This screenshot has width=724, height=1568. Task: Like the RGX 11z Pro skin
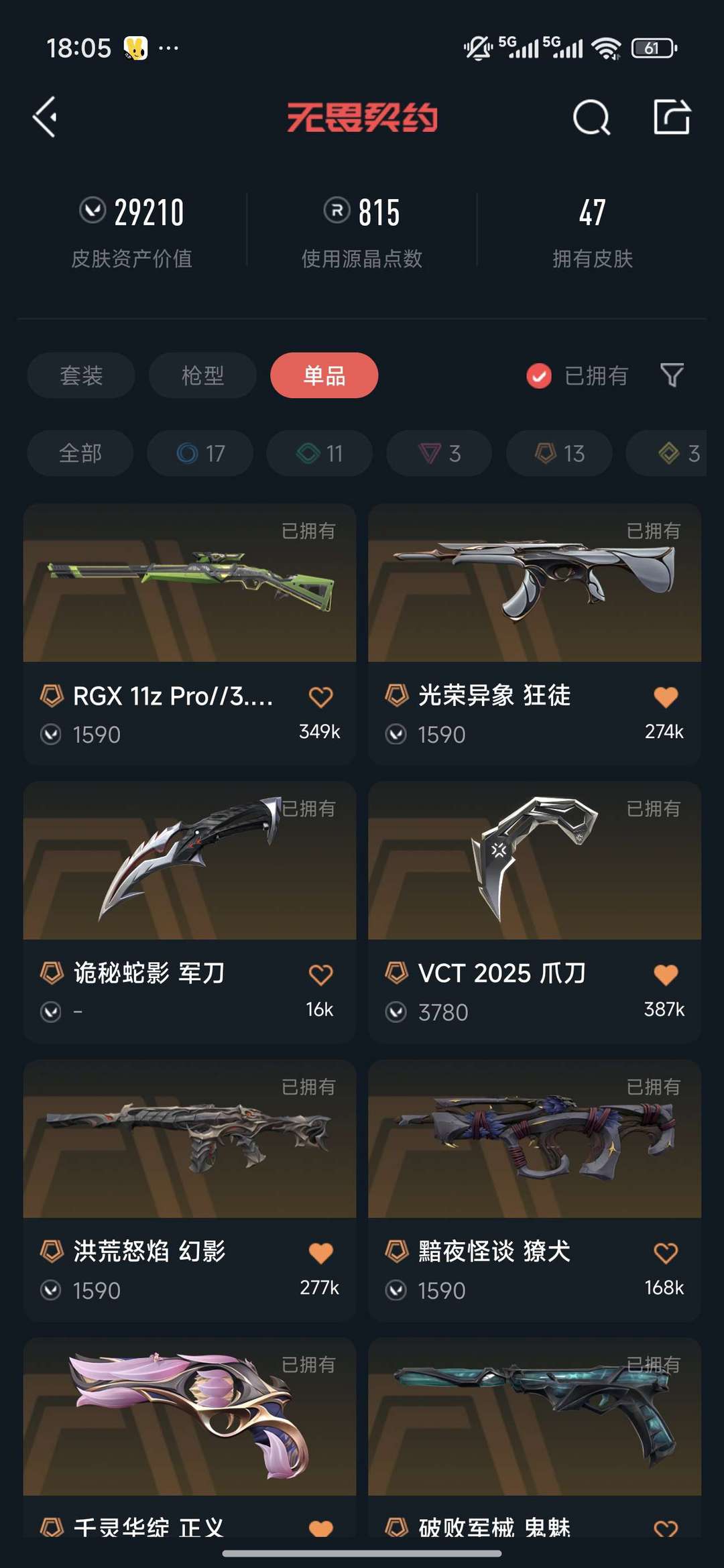coord(321,697)
